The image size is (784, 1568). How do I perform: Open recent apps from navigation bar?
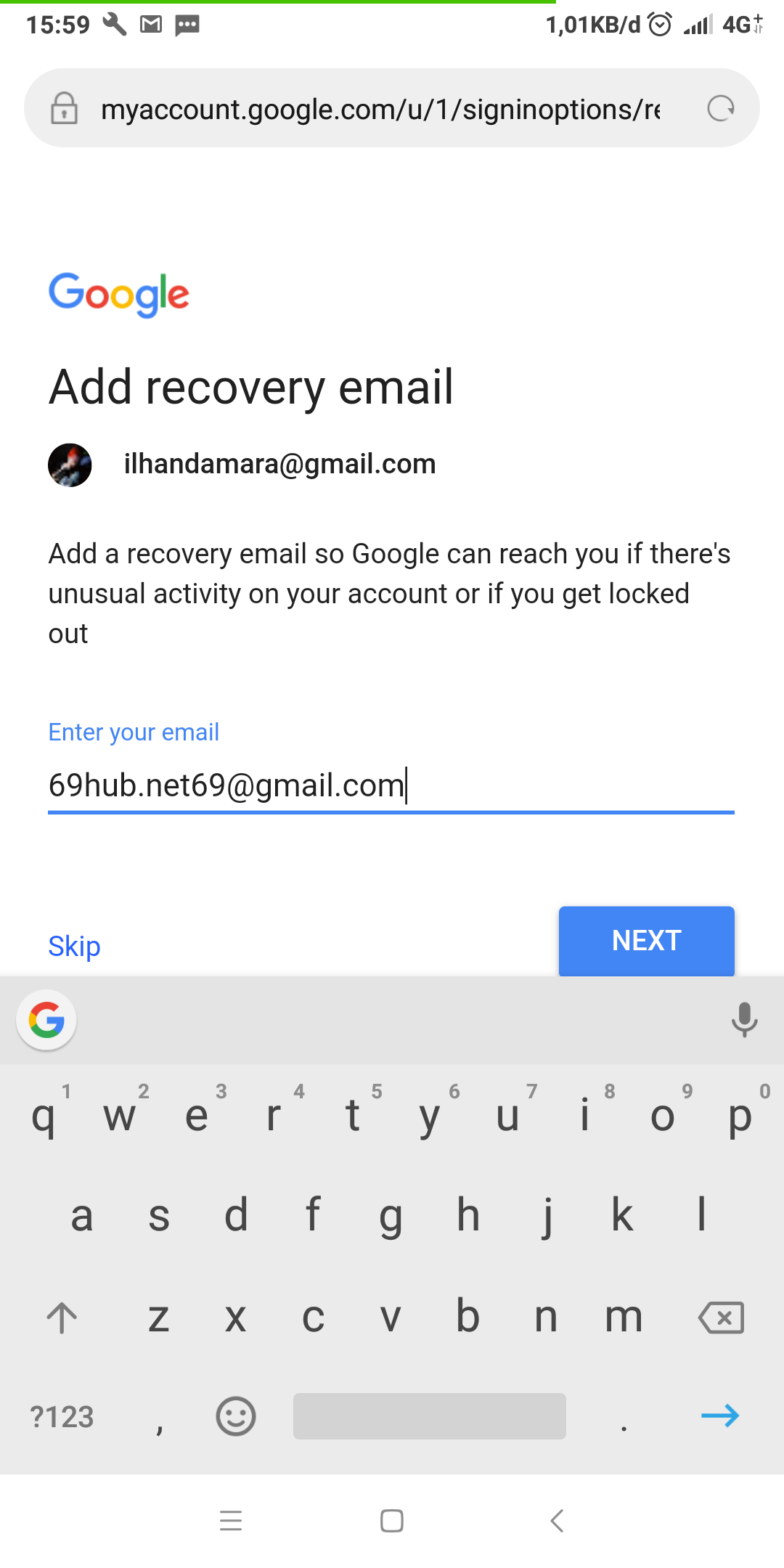pyautogui.click(x=231, y=1520)
